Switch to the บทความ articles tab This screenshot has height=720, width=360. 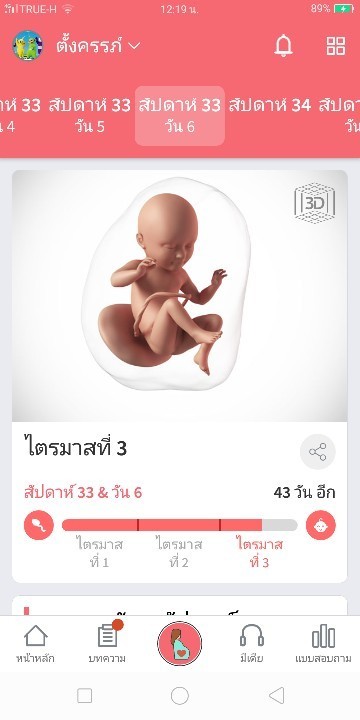point(107,644)
